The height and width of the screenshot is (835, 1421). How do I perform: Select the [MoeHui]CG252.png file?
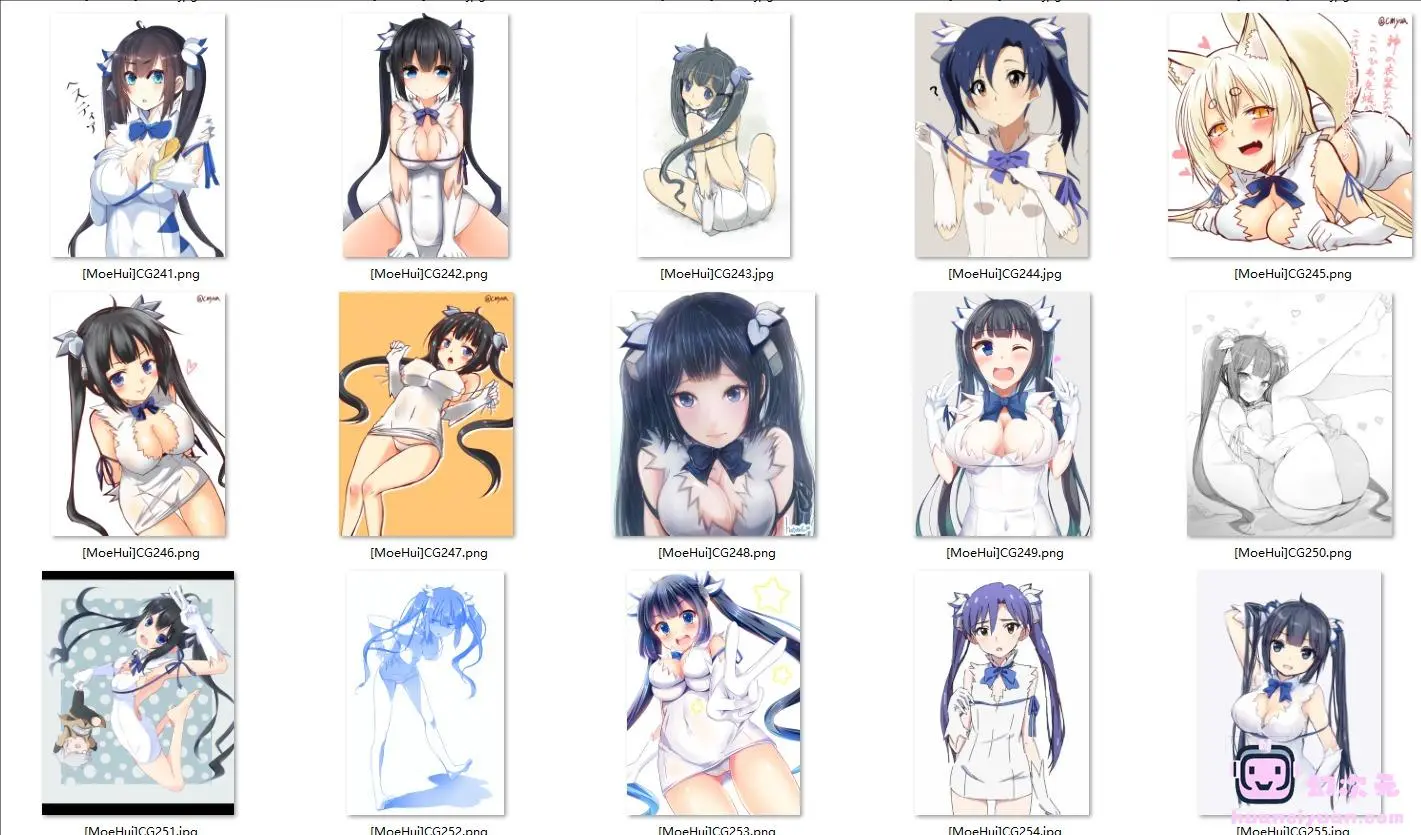(x=426, y=693)
